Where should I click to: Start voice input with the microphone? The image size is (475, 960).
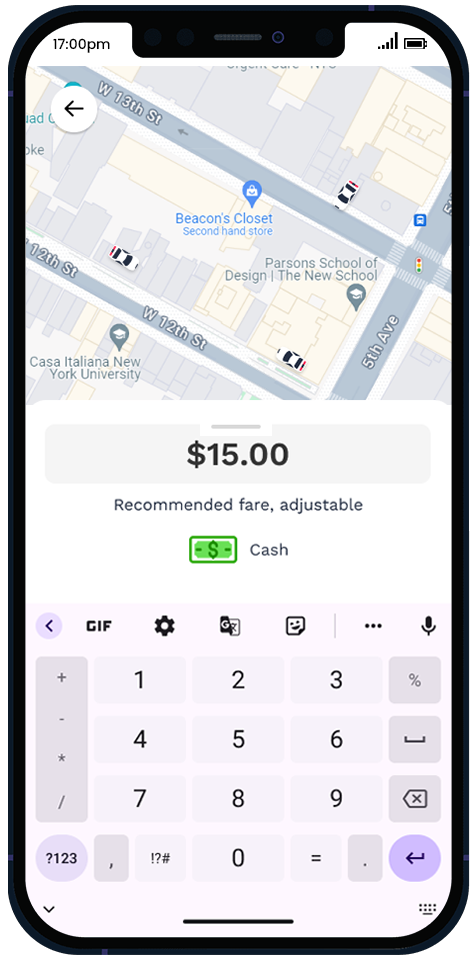[x=428, y=626]
